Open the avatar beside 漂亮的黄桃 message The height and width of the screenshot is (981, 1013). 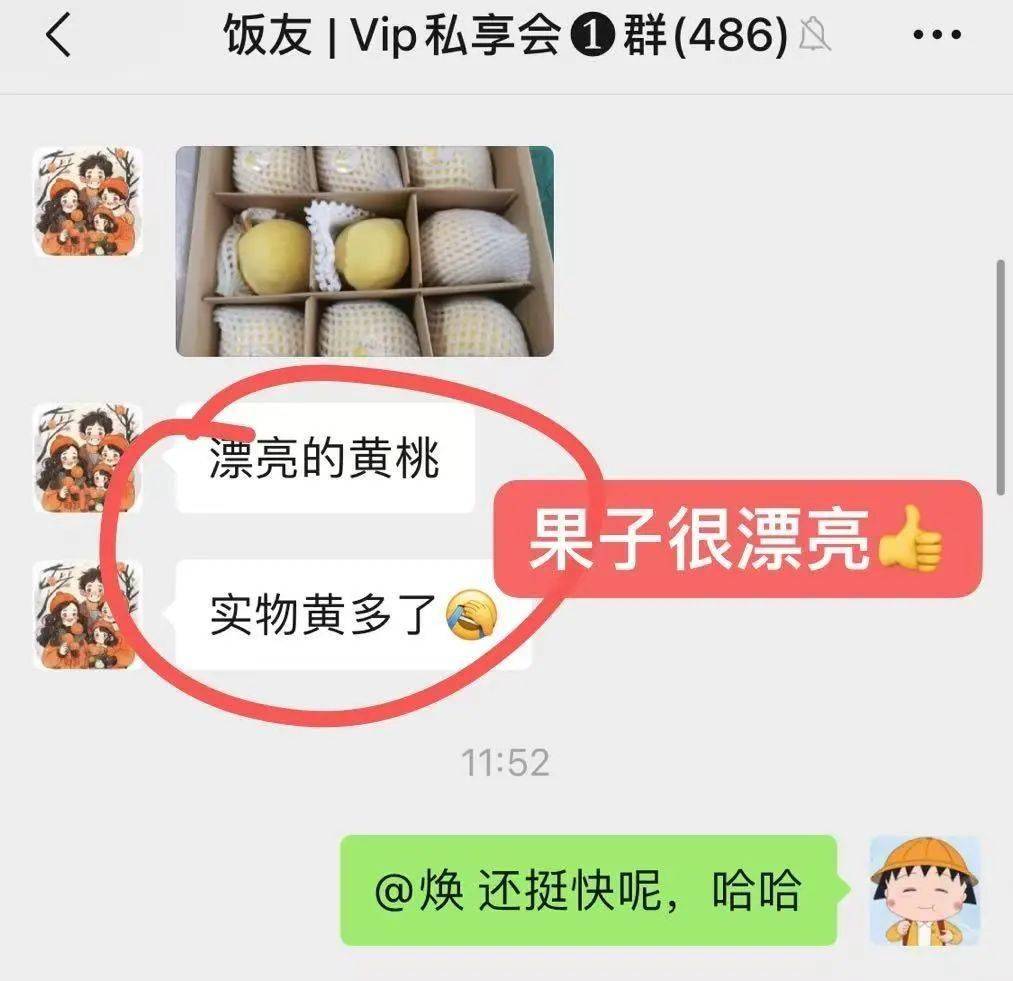click(x=87, y=458)
